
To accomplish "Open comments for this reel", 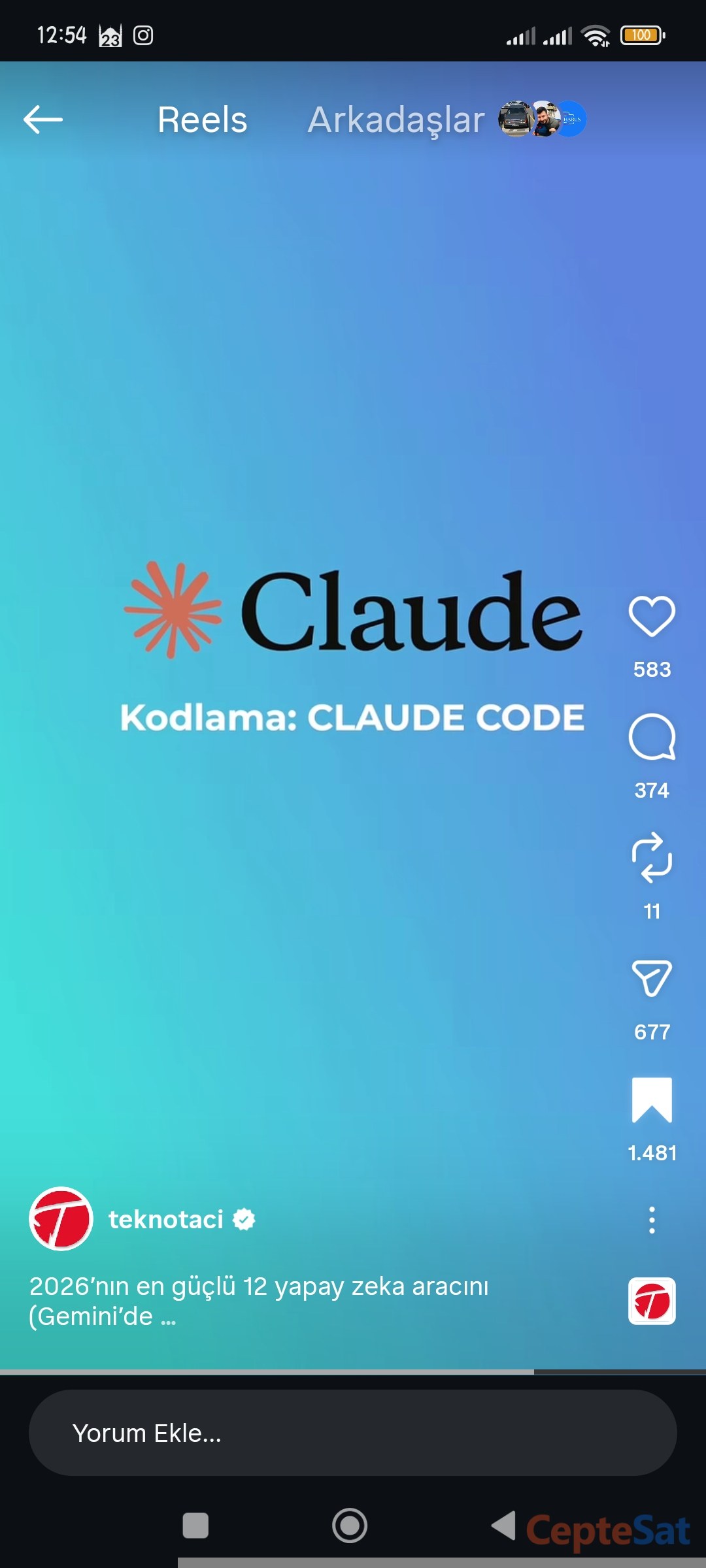I will pos(652,738).
